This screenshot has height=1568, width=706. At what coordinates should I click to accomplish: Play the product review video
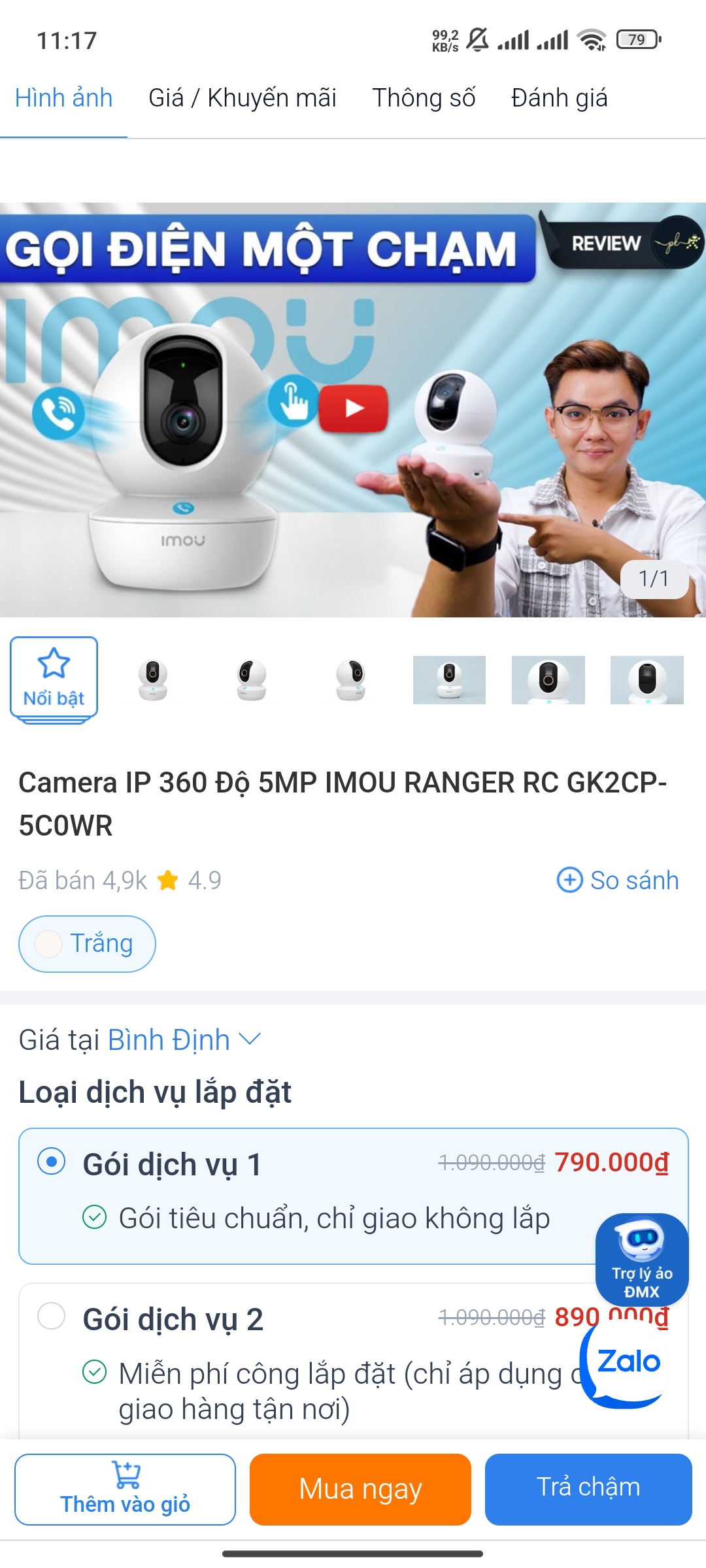pyautogui.click(x=354, y=408)
